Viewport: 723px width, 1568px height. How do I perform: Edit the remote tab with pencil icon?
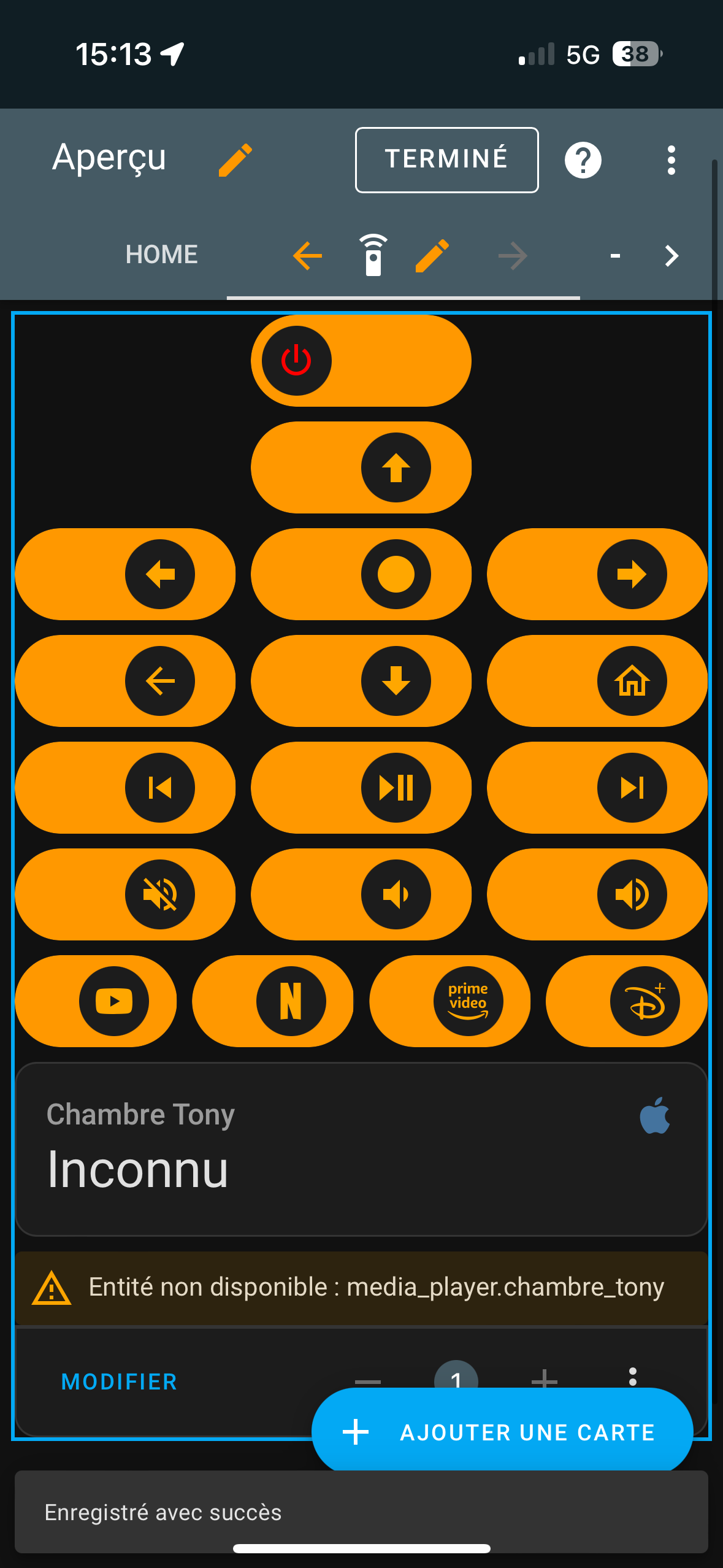click(x=432, y=256)
